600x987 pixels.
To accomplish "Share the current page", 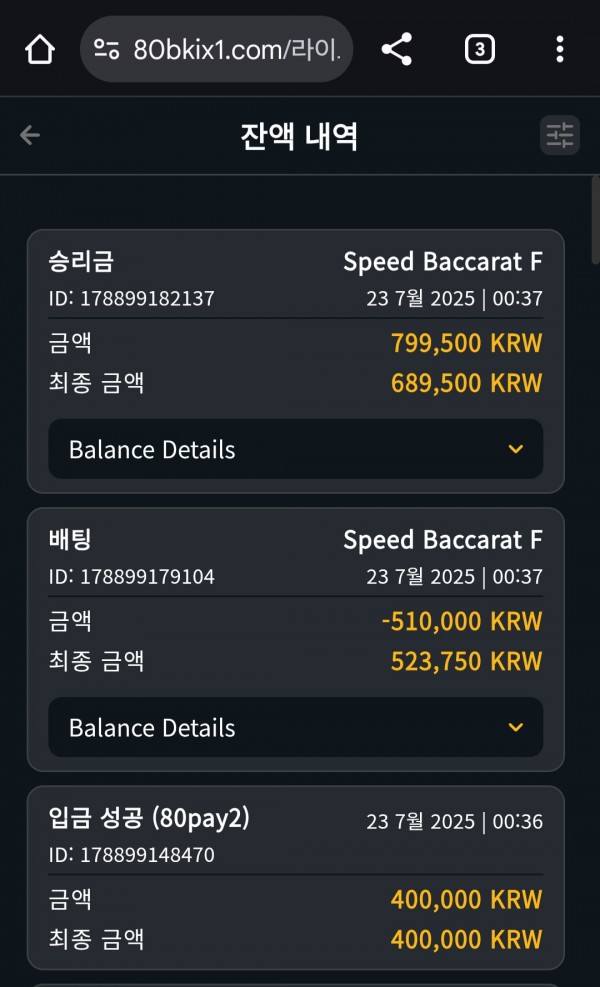I will pos(397,49).
